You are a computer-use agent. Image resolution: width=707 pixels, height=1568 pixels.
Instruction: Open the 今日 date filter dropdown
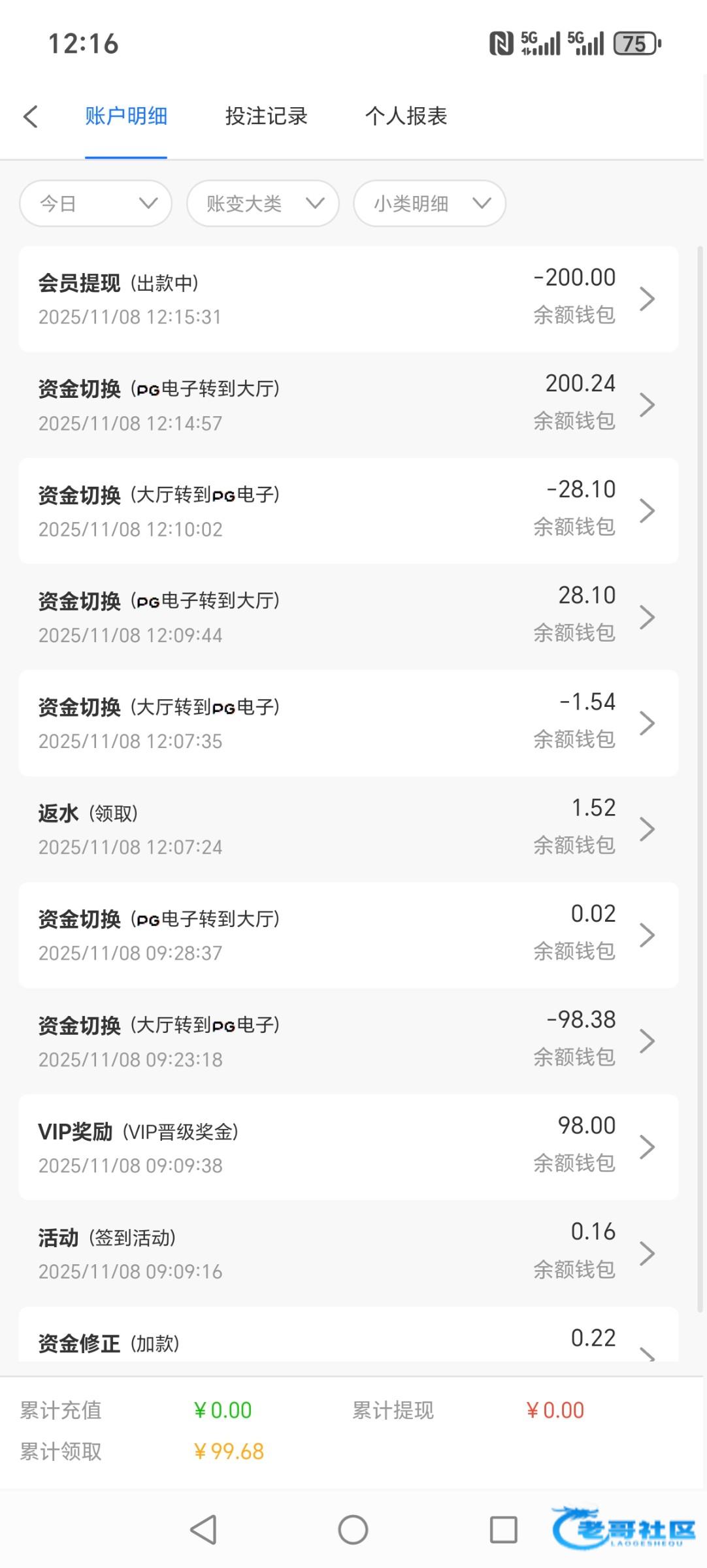[96, 204]
